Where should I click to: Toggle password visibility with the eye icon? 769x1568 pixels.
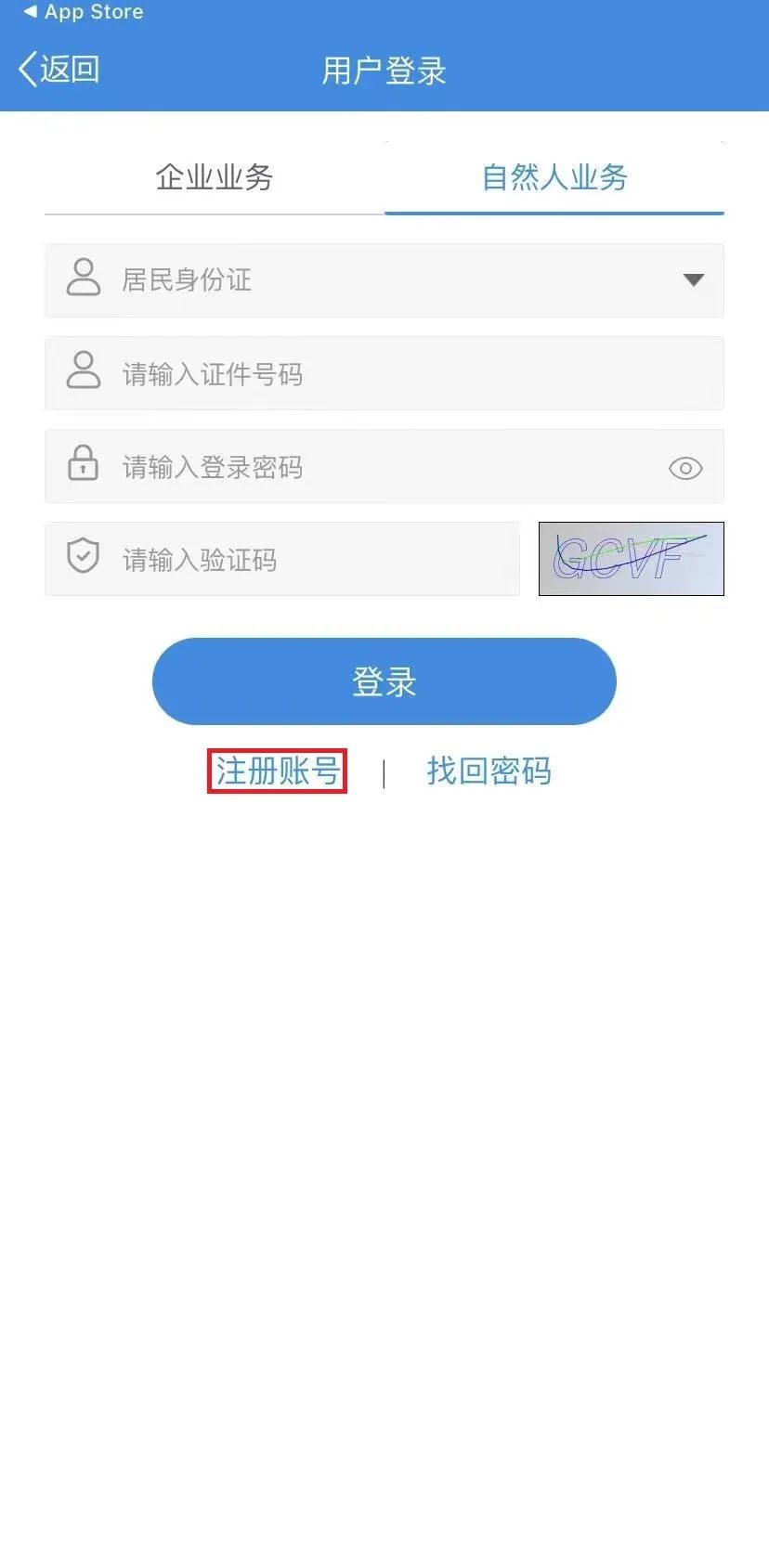(x=685, y=468)
